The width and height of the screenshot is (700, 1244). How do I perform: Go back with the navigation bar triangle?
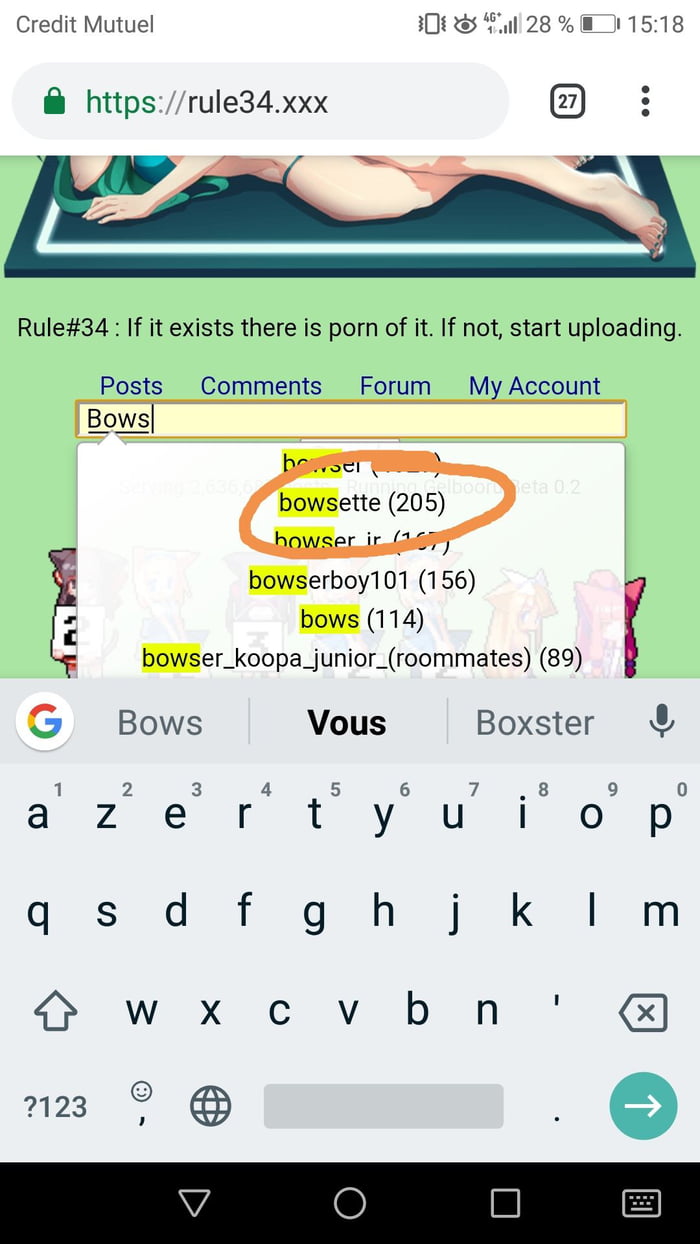tap(194, 1202)
